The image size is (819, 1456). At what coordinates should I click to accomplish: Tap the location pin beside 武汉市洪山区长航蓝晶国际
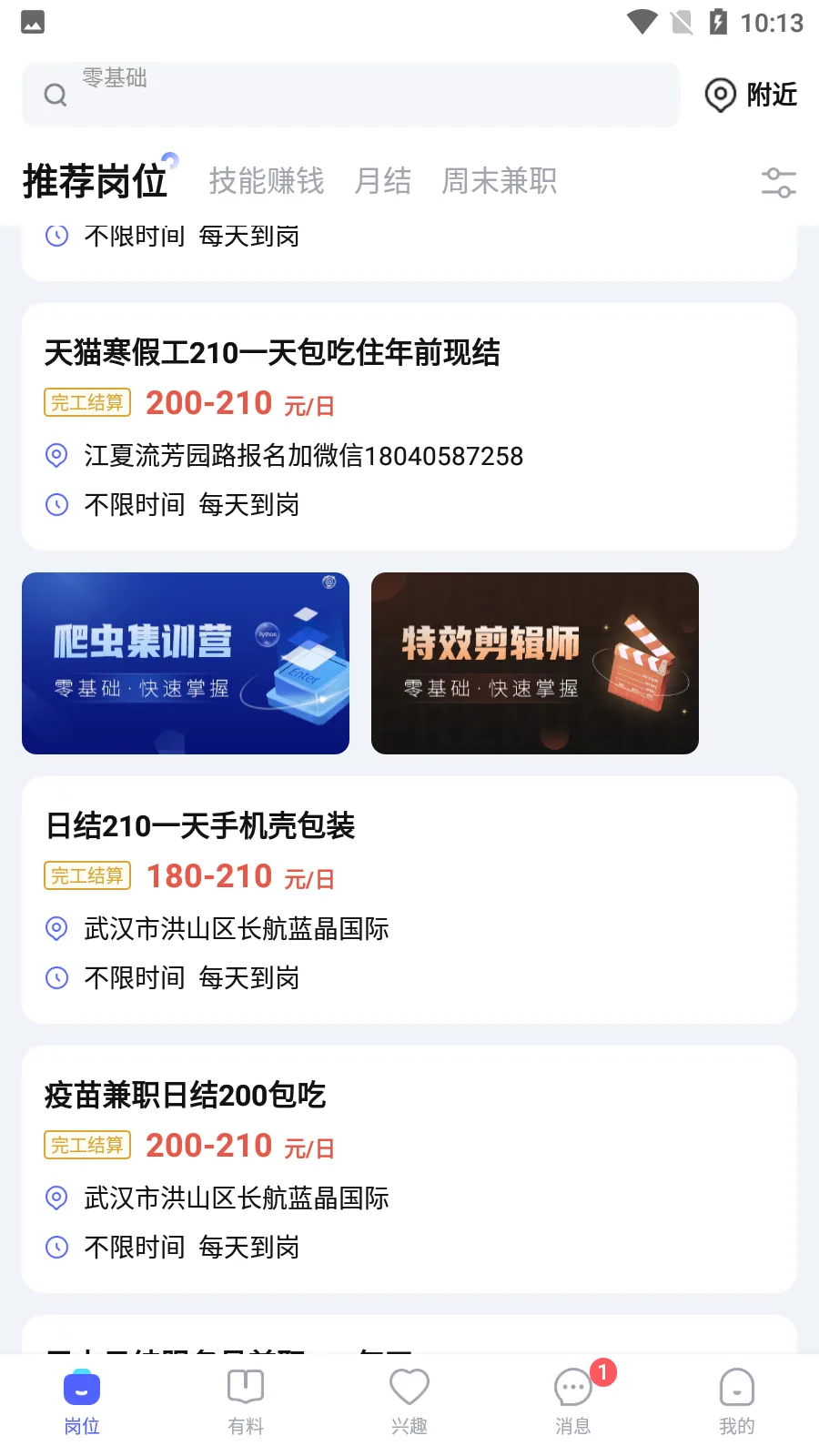pos(56,929)
